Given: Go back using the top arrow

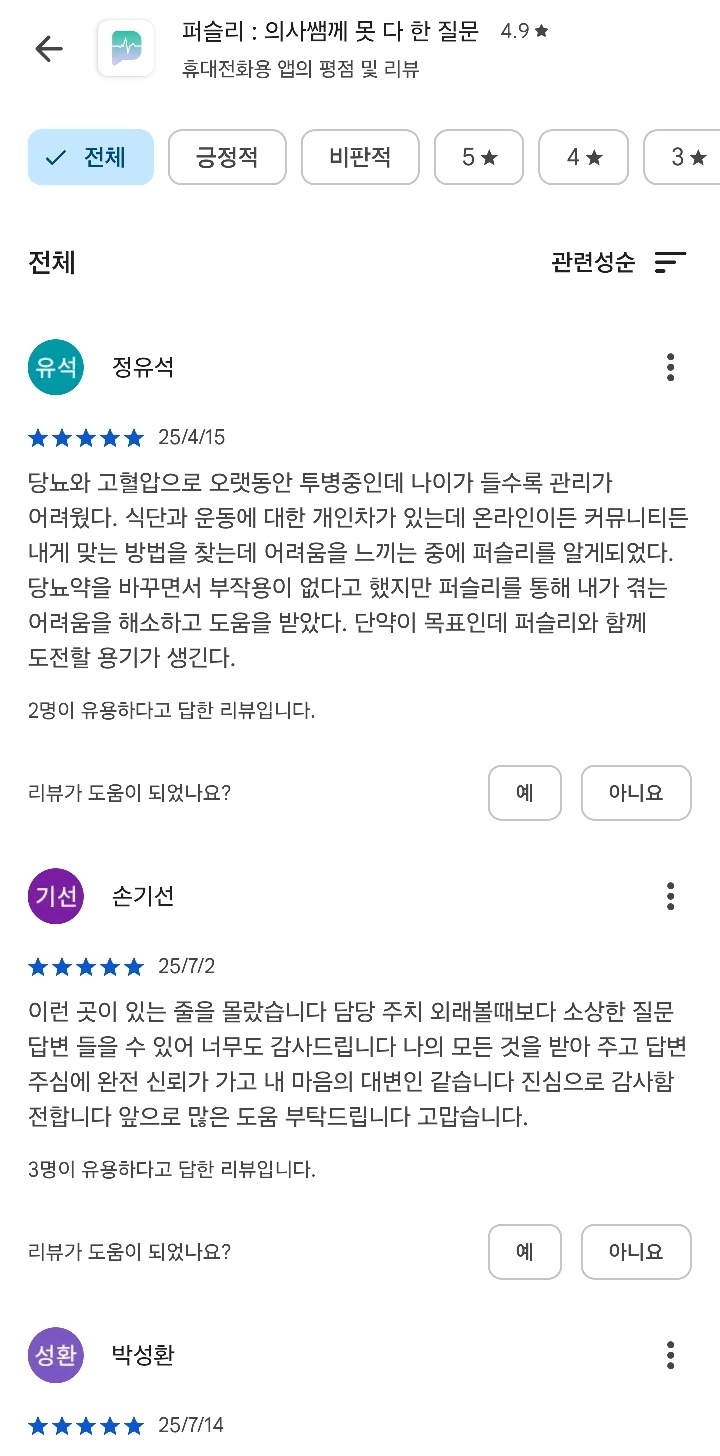Looking at the screenshot, I should coord(49,48).
